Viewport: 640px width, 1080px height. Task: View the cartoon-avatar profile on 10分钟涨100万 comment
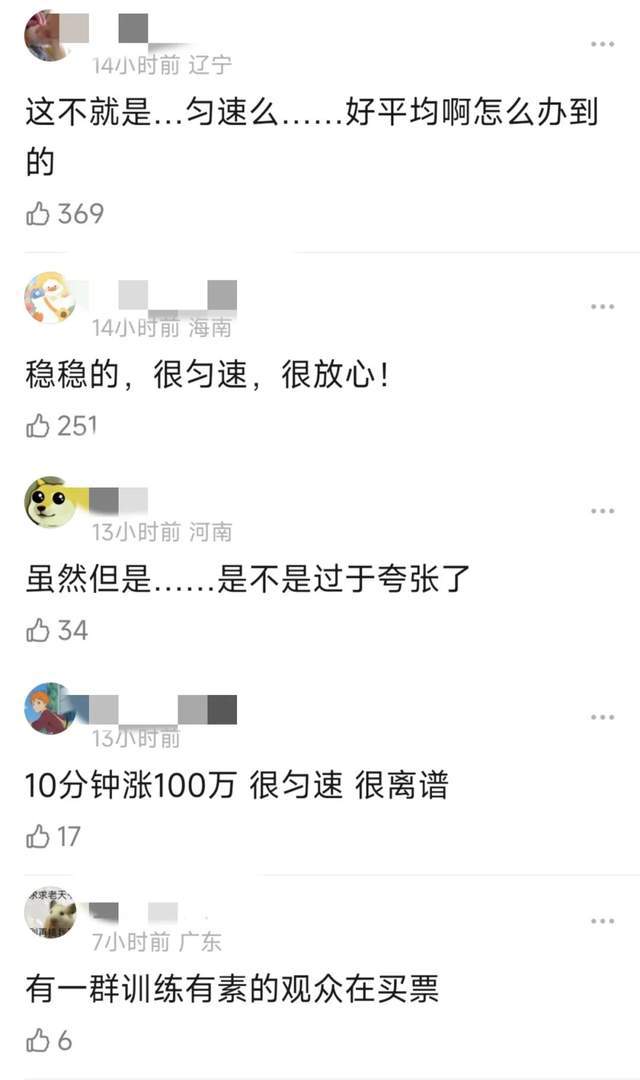(50, 709)
